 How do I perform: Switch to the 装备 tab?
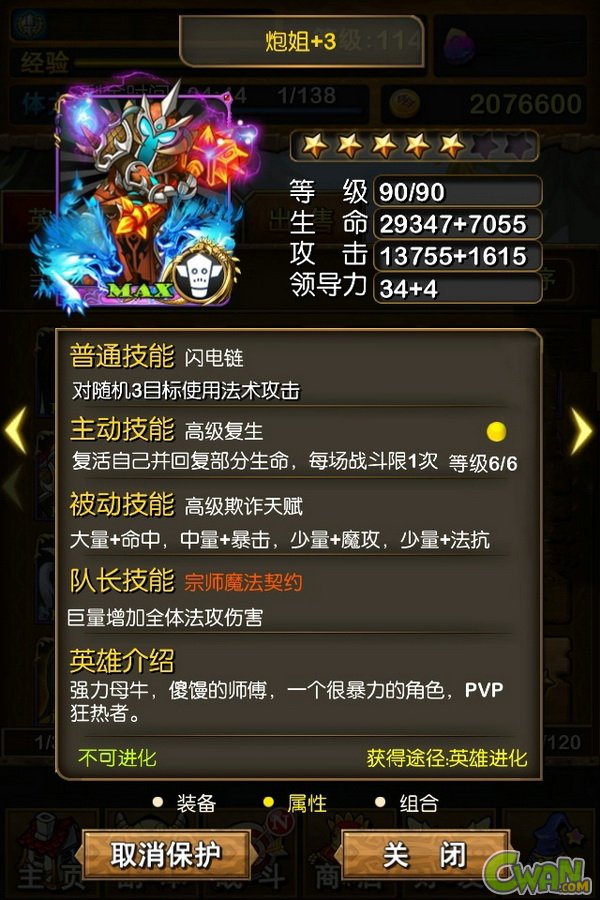(186, 803)
